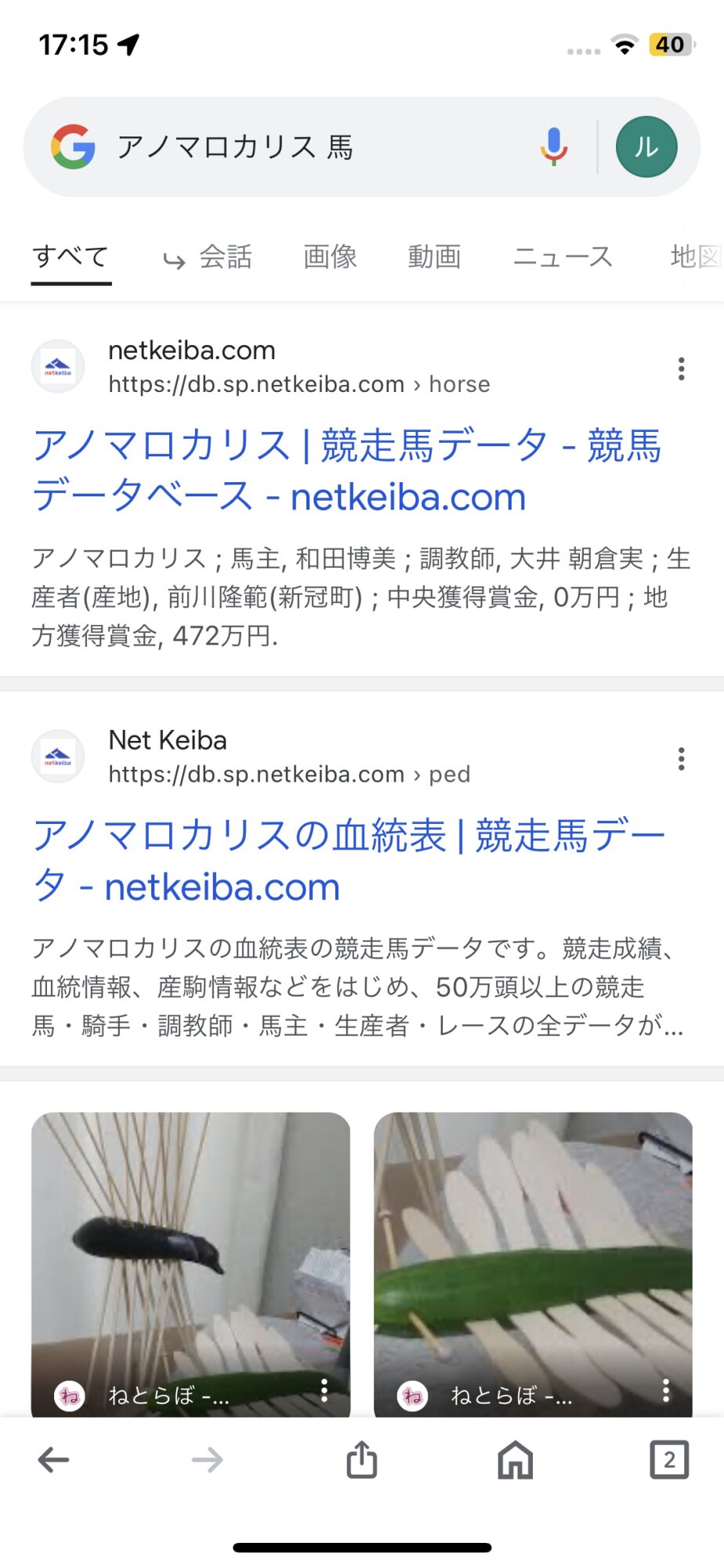This screenshot has height=1568, width=724.
Task: Open アノマロカリスの血統表 result
Action: (x=349, y=860)
